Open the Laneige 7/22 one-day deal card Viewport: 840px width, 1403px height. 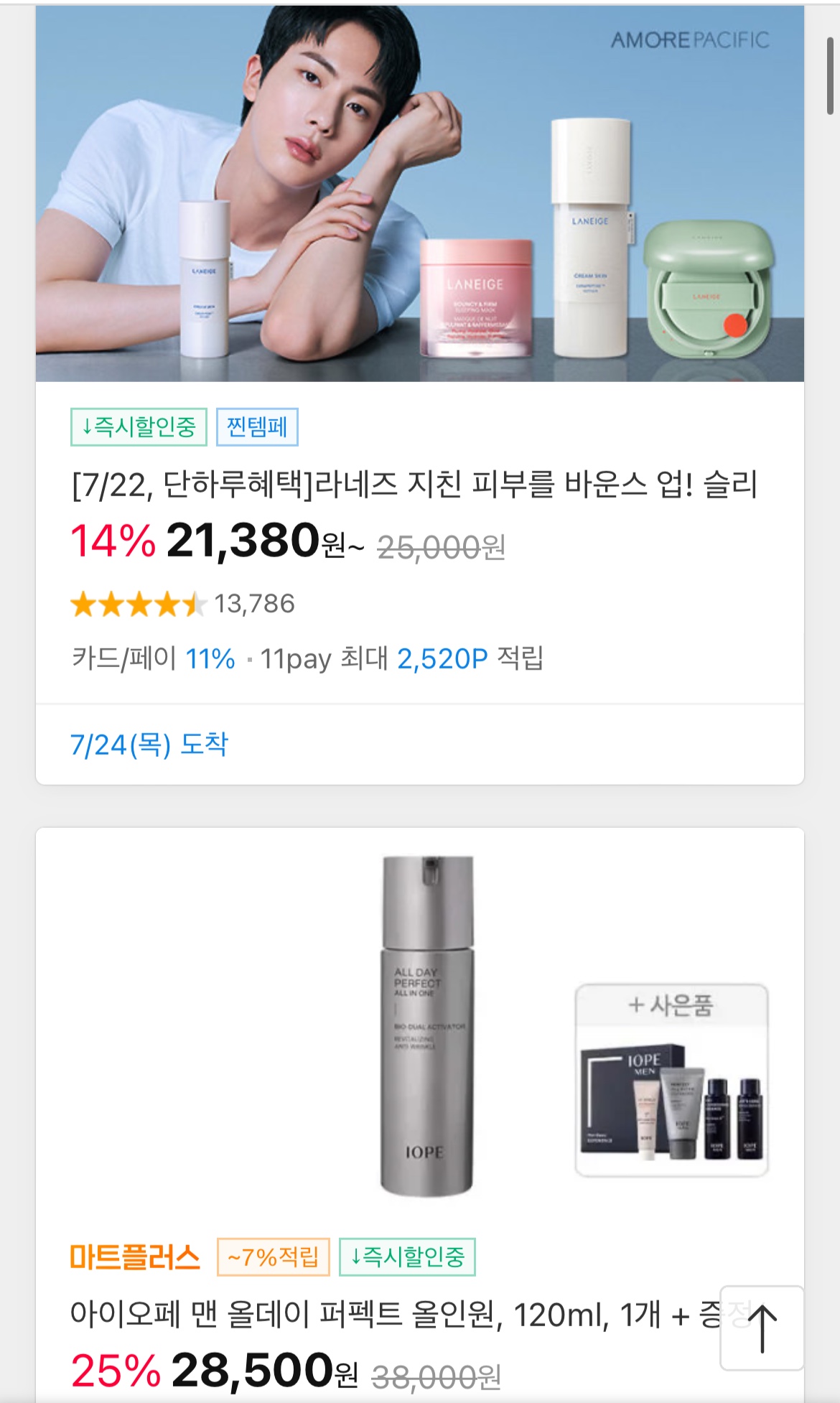pos(414,485)
